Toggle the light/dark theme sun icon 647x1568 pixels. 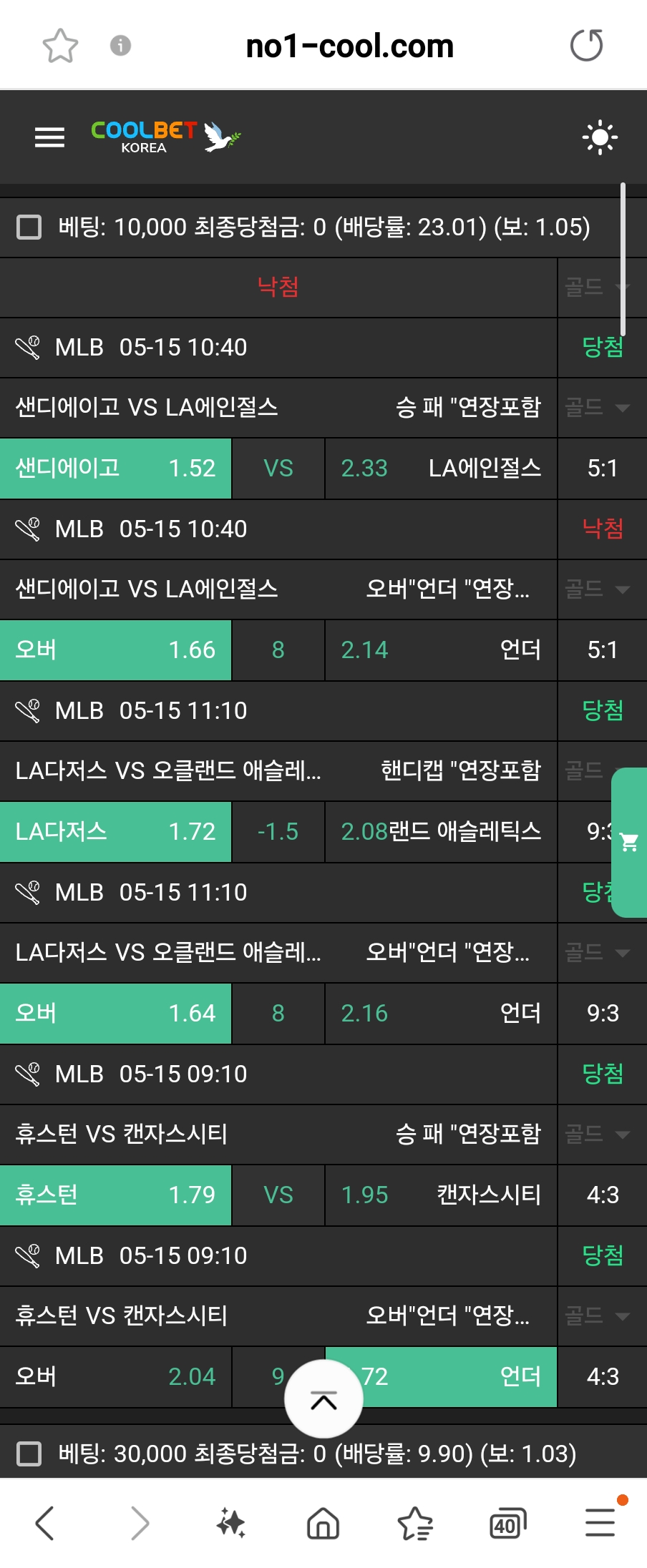(600, 137)
